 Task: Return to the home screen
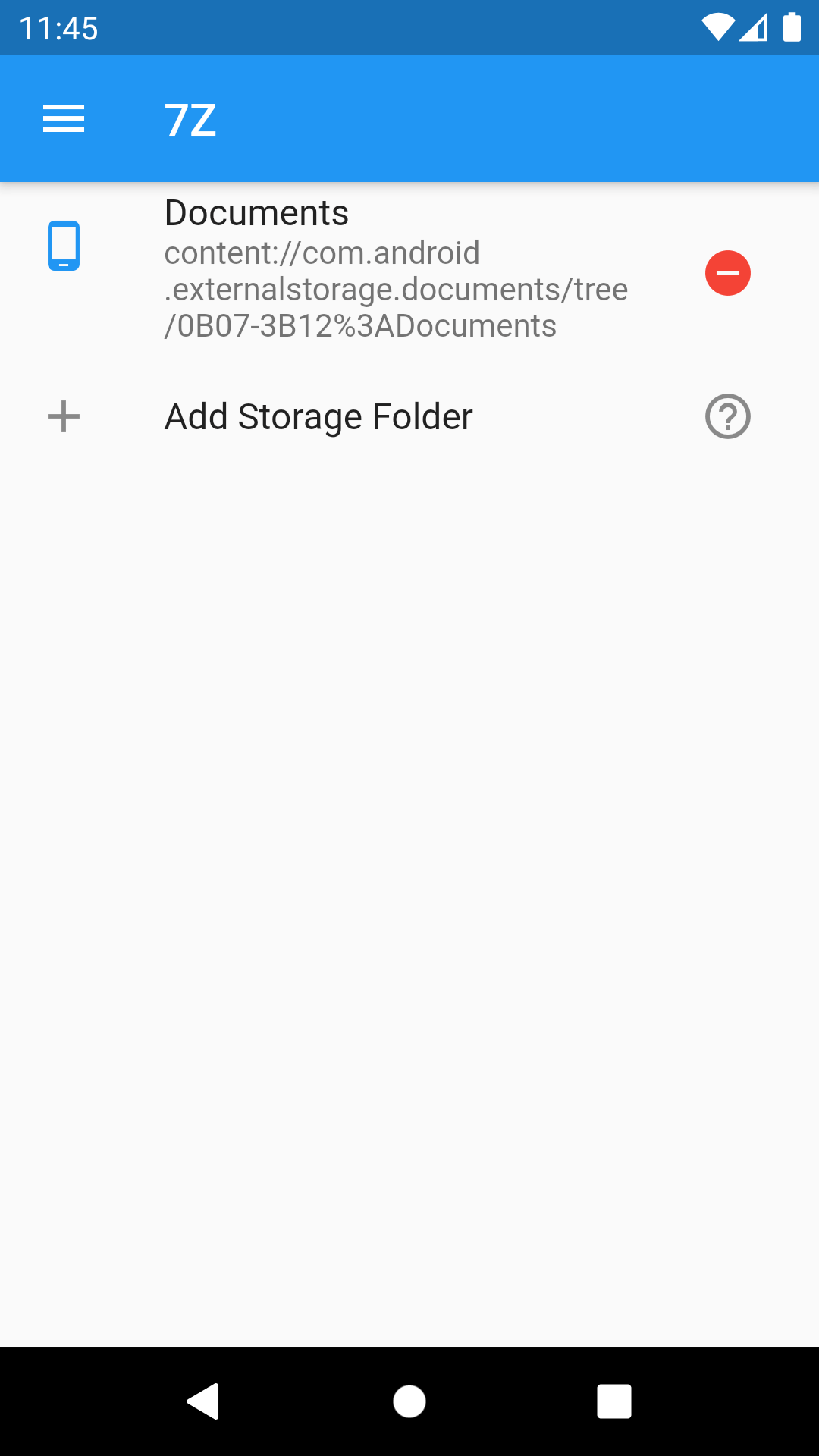tap(409, 1401)
